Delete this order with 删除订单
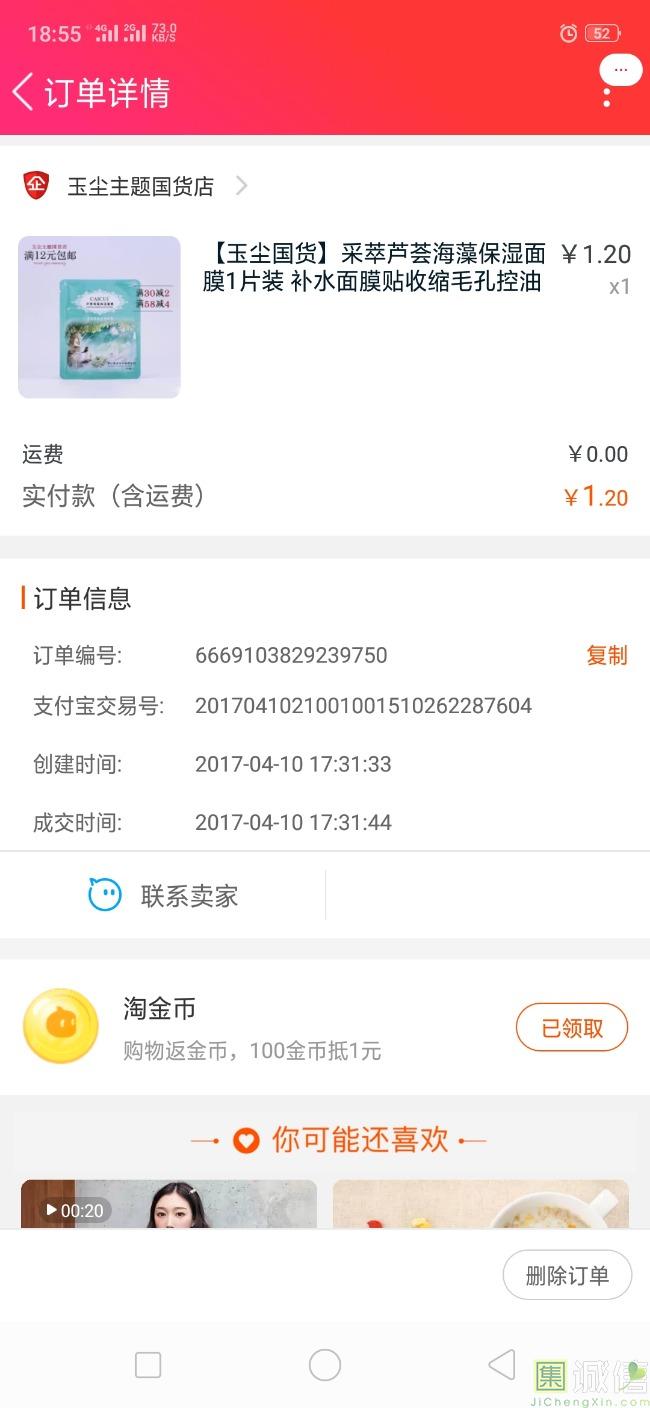Image resolution: width=650 pixels, height=1408 pixels. pos(567,1275)
